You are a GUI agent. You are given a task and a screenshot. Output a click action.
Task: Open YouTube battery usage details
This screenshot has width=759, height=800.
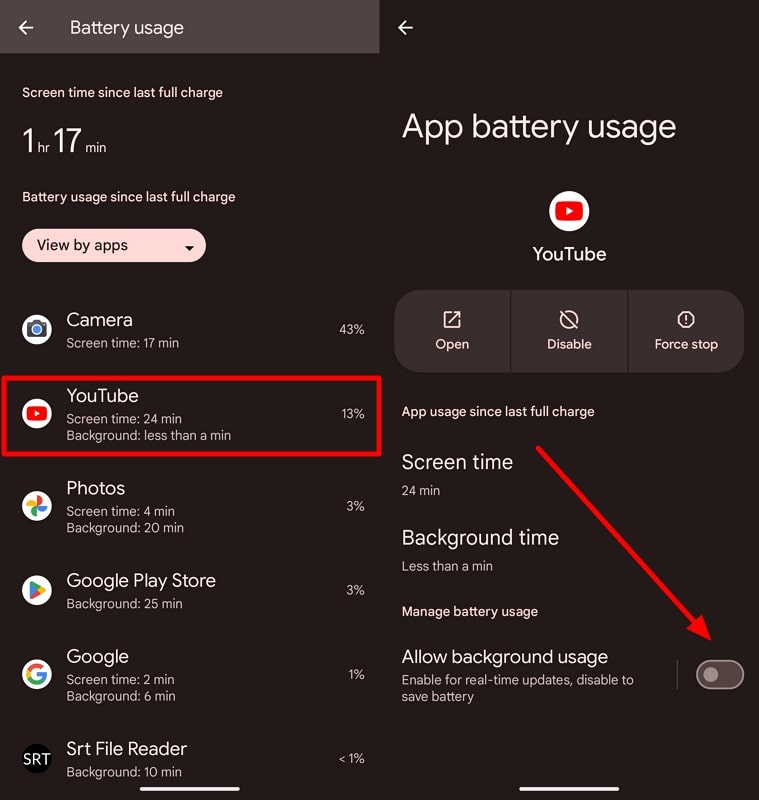click(190, 414)
